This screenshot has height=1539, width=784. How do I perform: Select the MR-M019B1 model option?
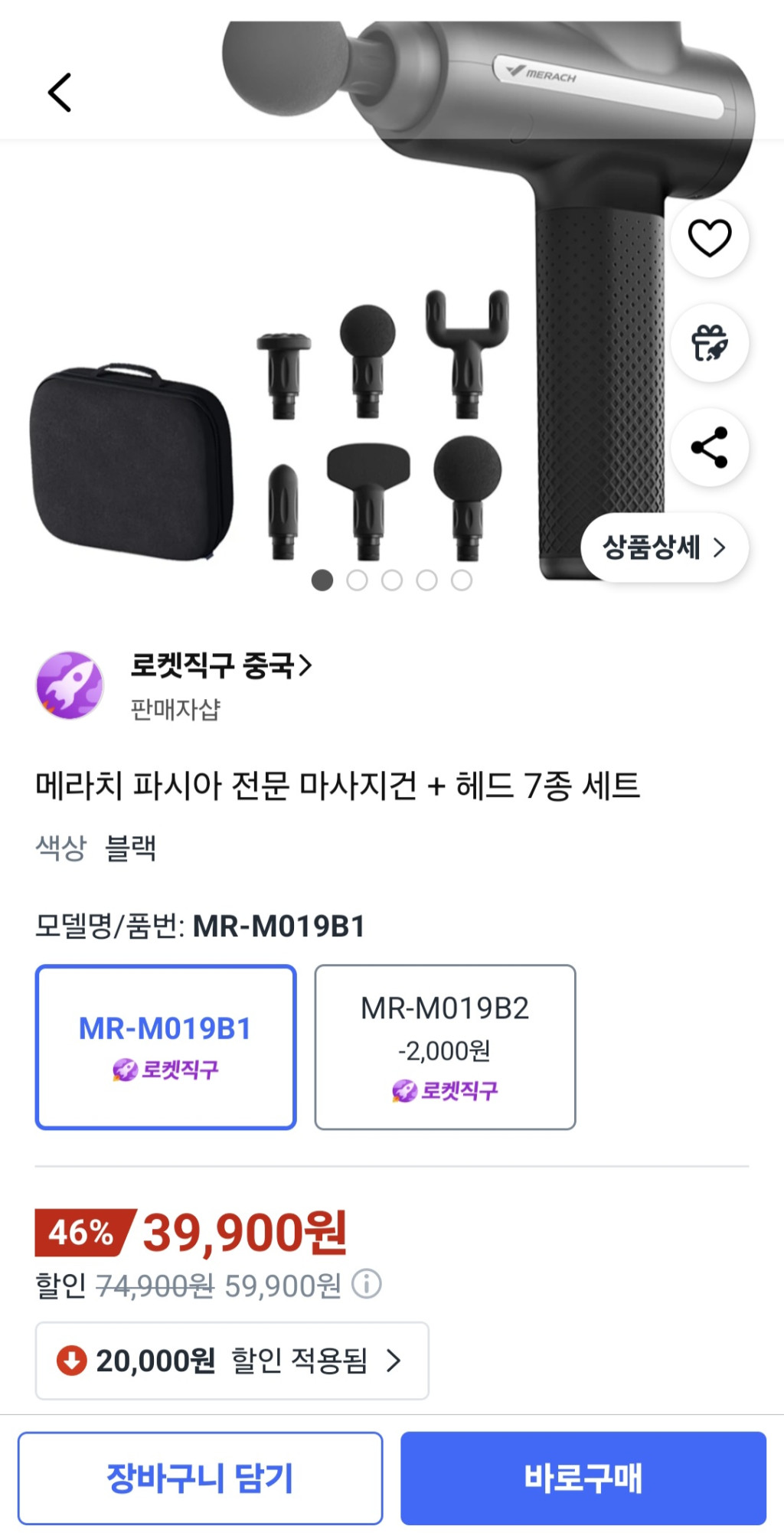(x=165, y=1047)
